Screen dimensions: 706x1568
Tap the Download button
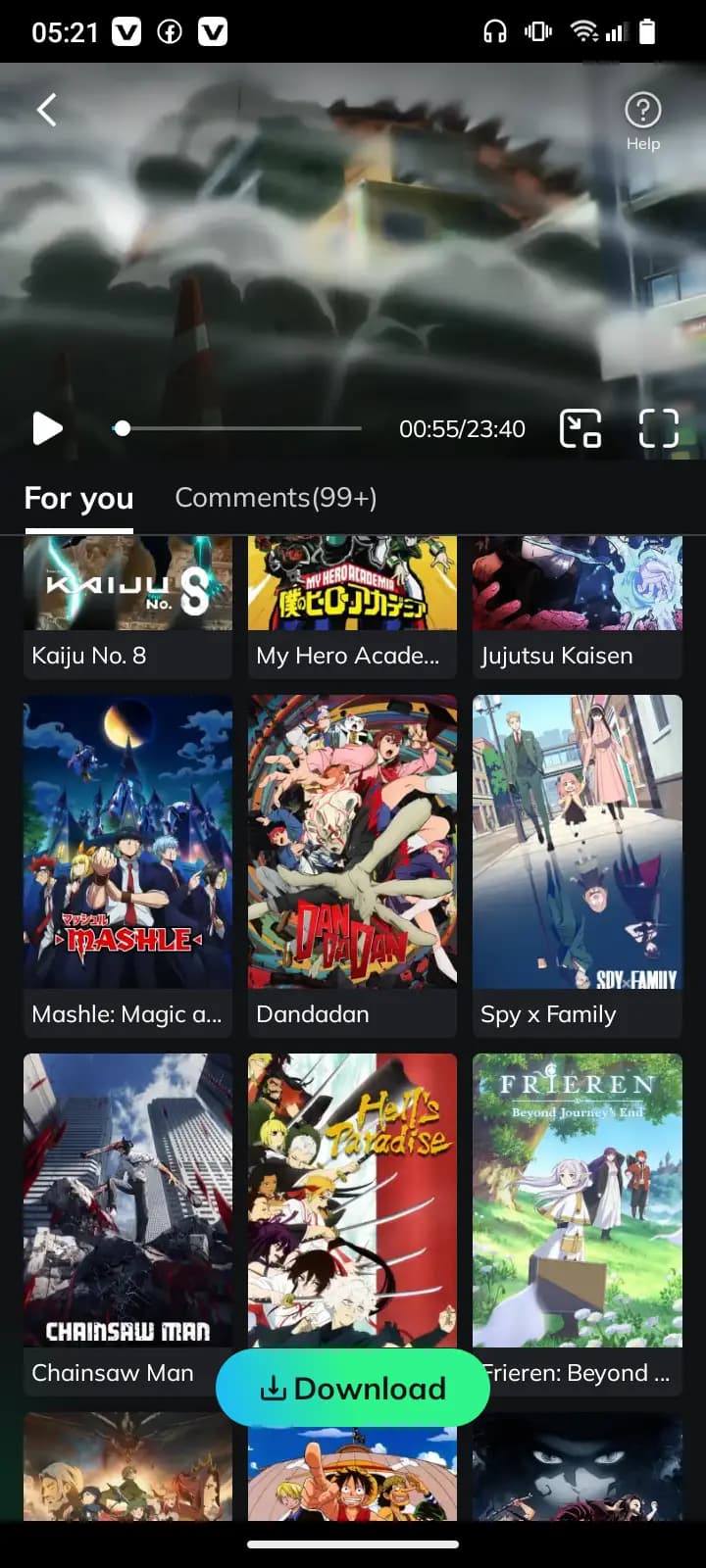pyautogui.click(x=352, y=1388)
